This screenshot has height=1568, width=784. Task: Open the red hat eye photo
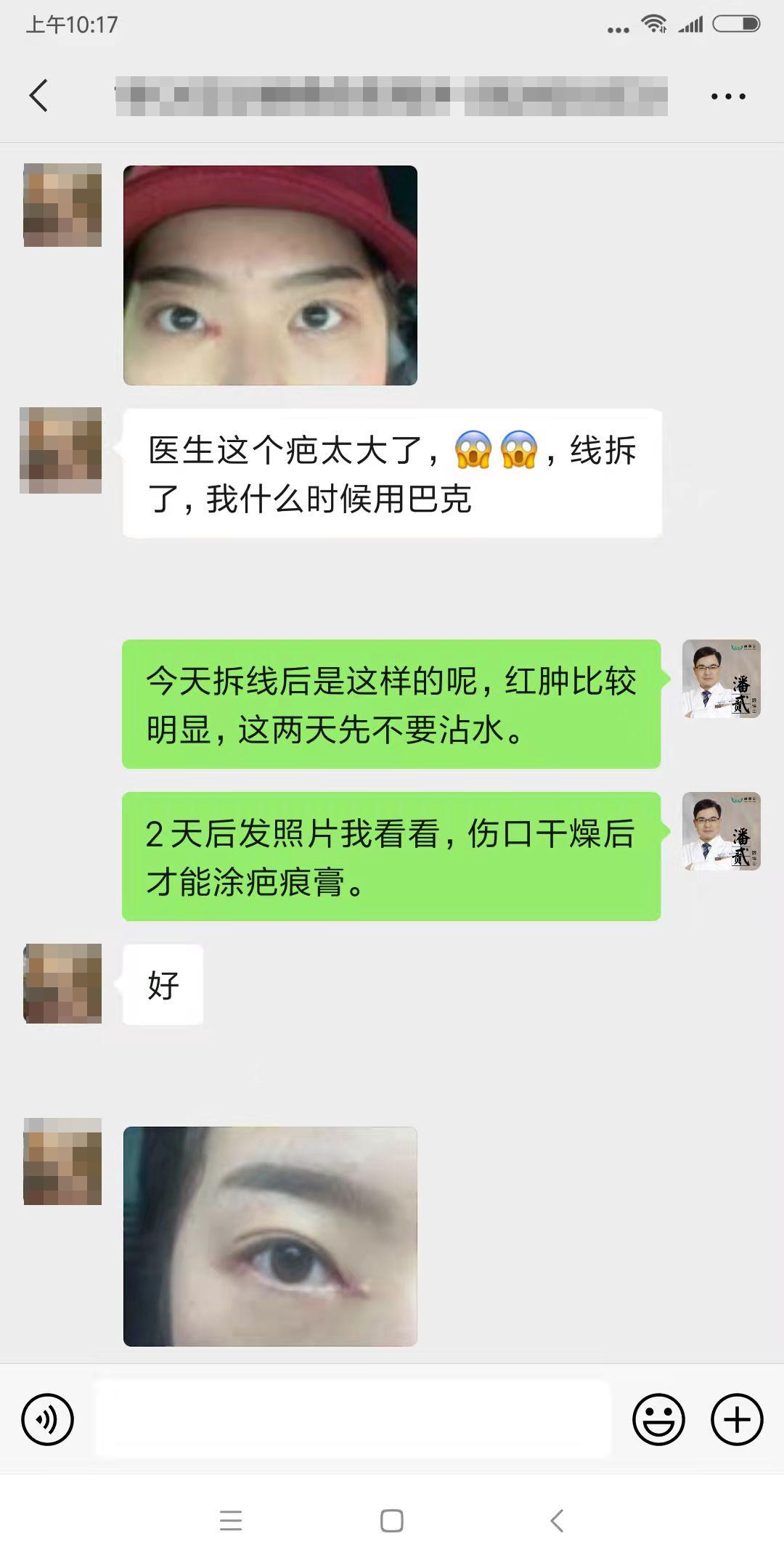[270, 275]
